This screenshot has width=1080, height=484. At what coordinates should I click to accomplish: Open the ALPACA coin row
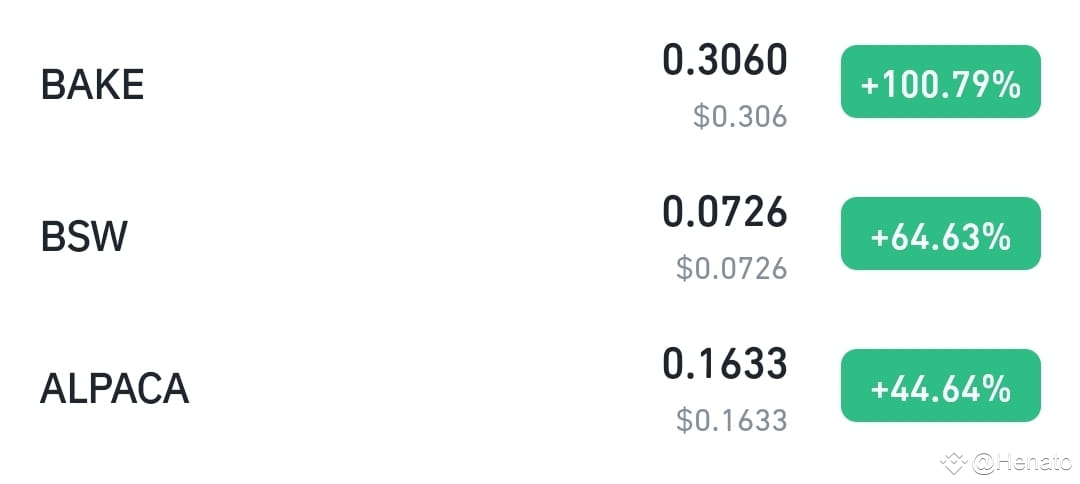[114, 388]
